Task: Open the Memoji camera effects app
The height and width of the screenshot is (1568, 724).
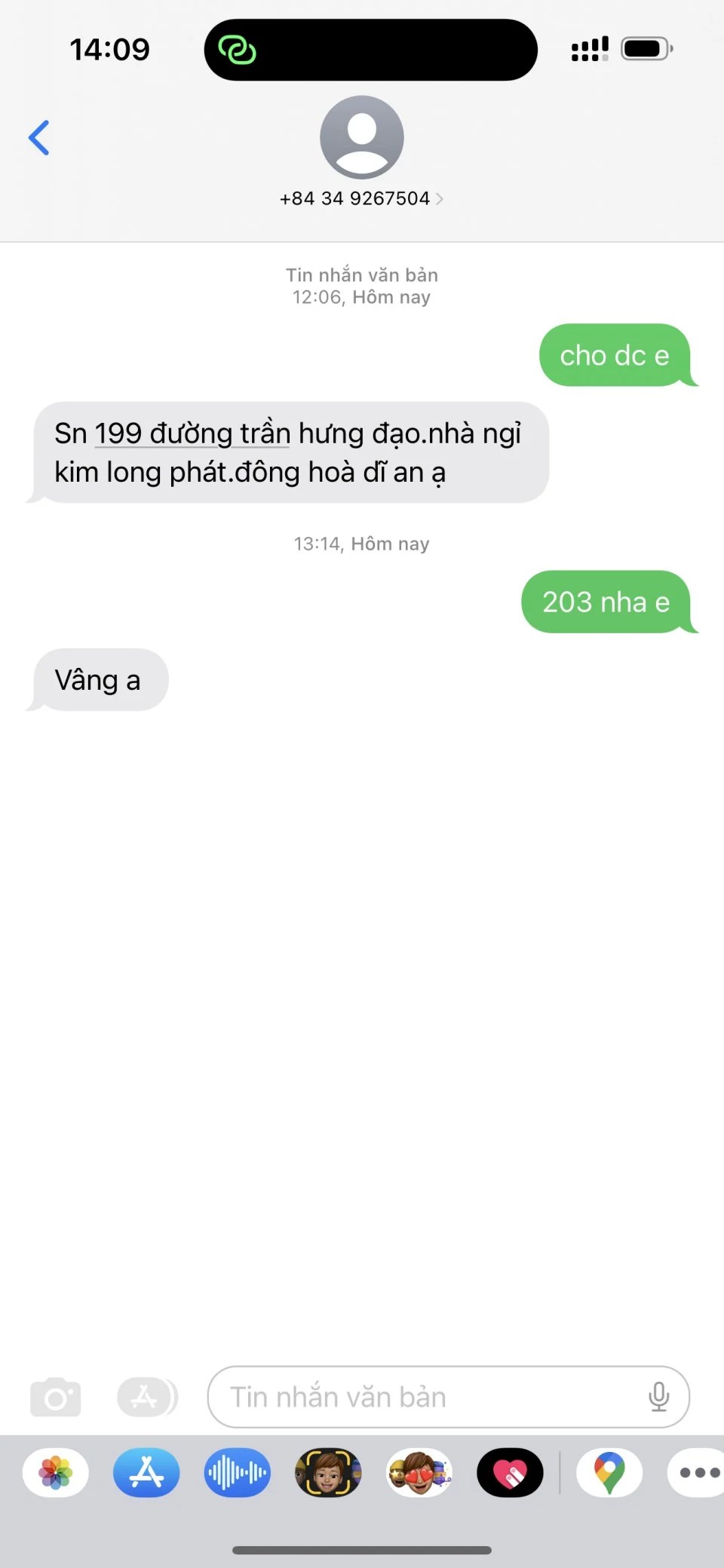Action: point(328,1472)
